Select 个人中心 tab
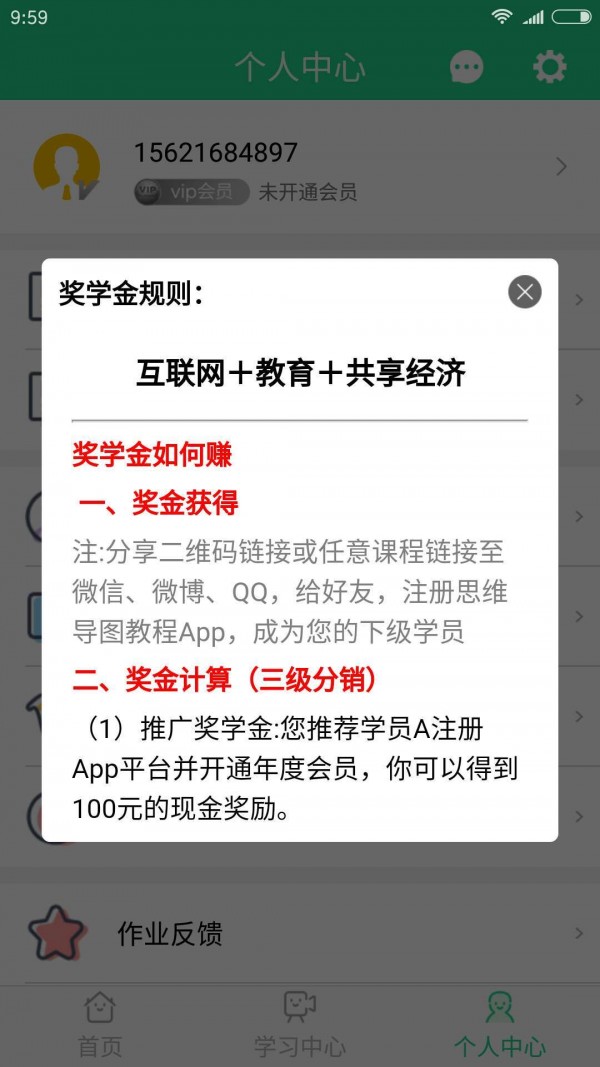This screenshot has width=600, height=1067. pyautogui.click(x=499, y=1025)
